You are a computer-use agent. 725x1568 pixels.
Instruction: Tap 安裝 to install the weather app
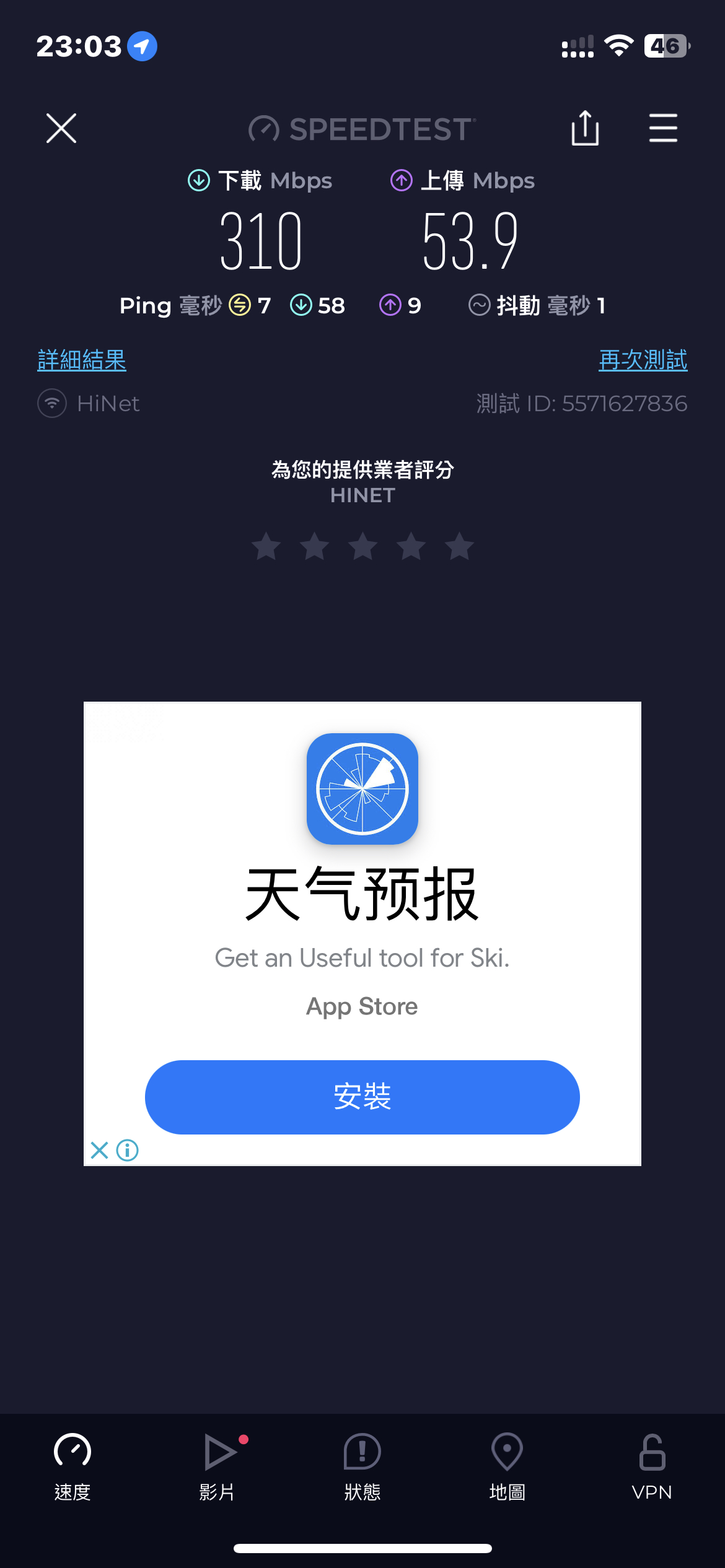coord(362,1097)
